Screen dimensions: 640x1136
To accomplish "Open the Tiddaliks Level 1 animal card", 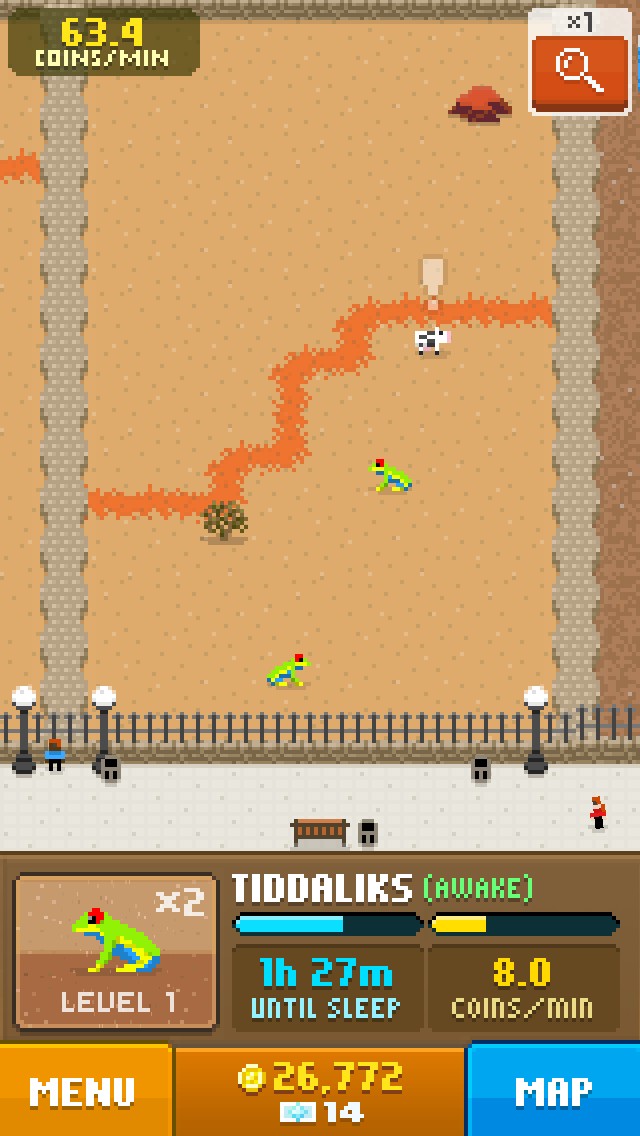I will click(116, 953).
